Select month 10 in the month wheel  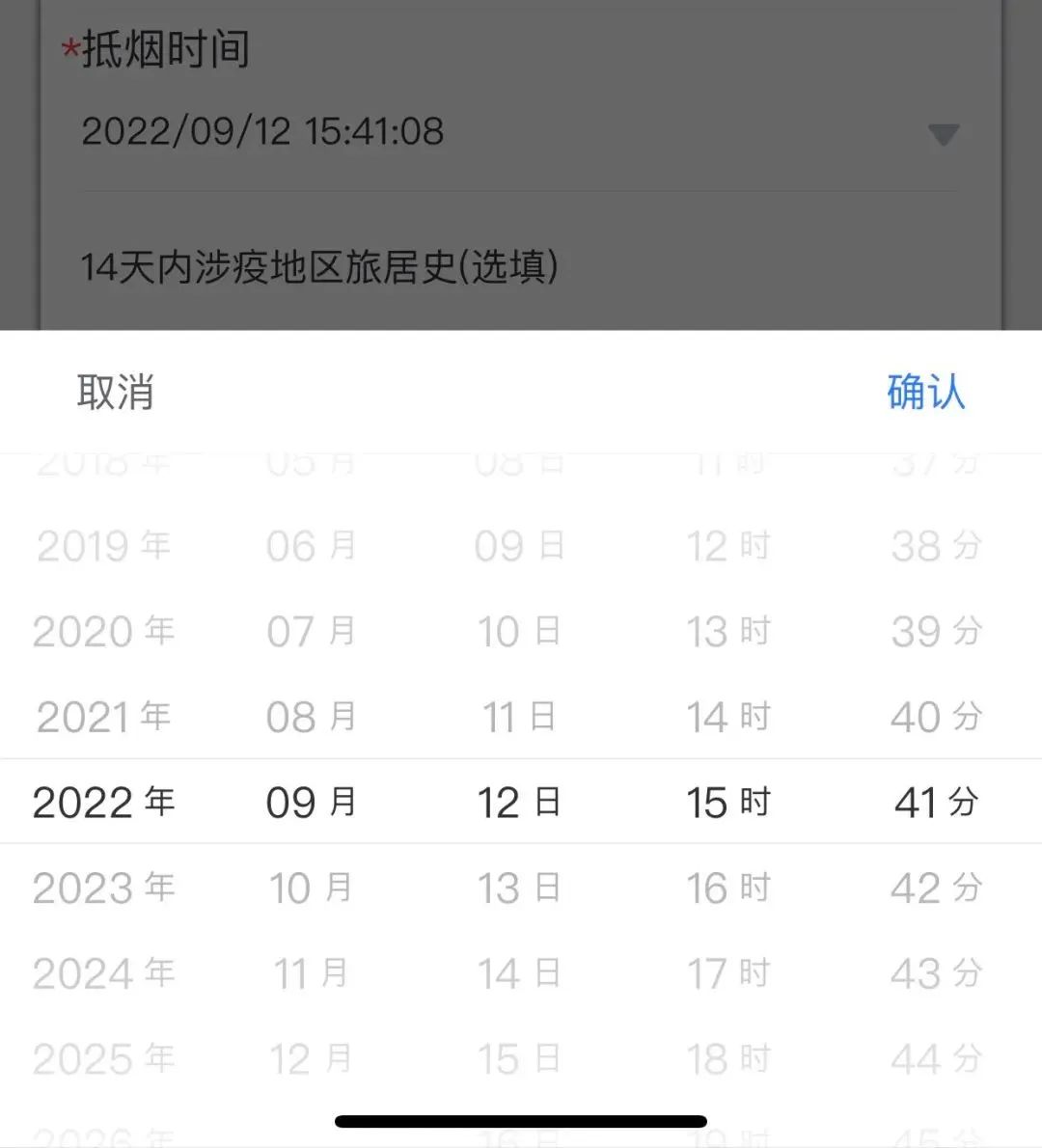(x=311, y=887)
